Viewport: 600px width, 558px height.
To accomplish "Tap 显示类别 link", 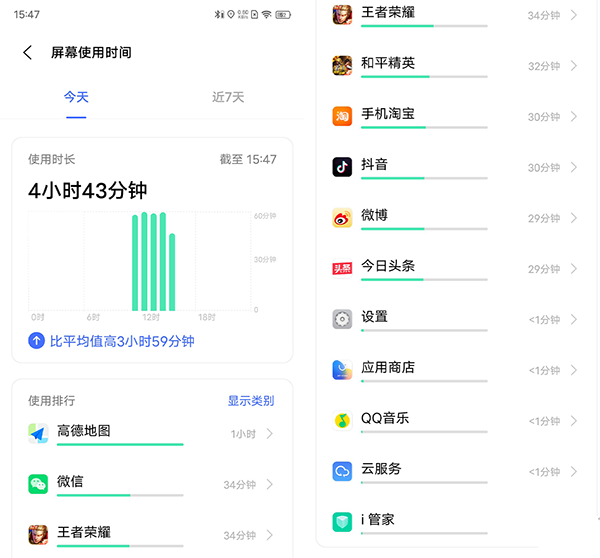I will click(250, 401).
